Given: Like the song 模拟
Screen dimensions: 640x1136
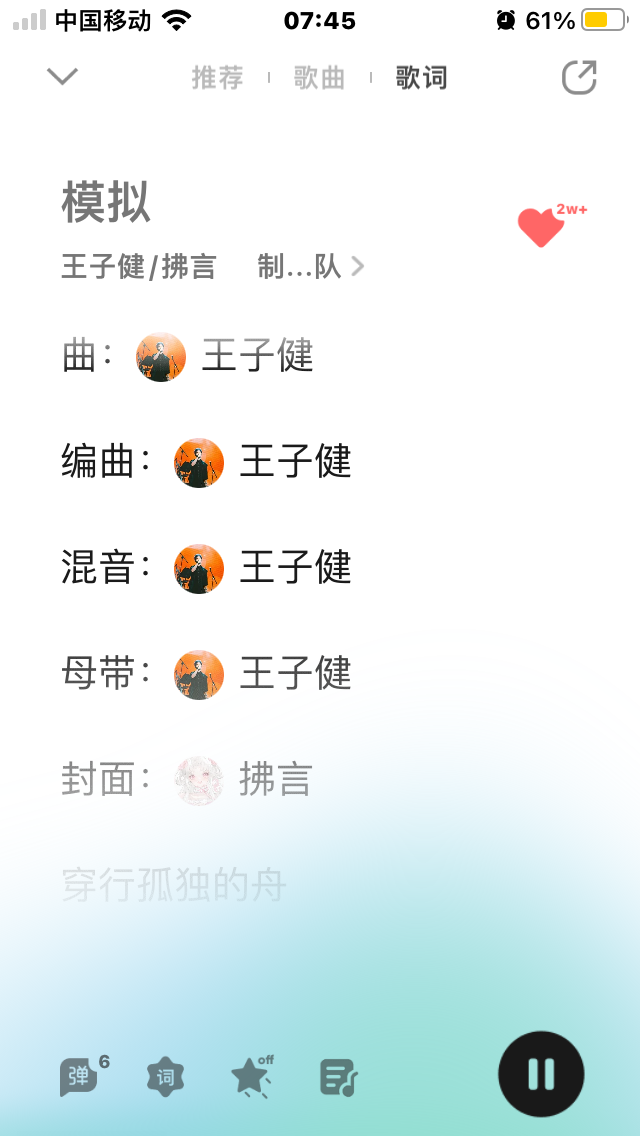Looking at the screenshot, I should 542,227.
